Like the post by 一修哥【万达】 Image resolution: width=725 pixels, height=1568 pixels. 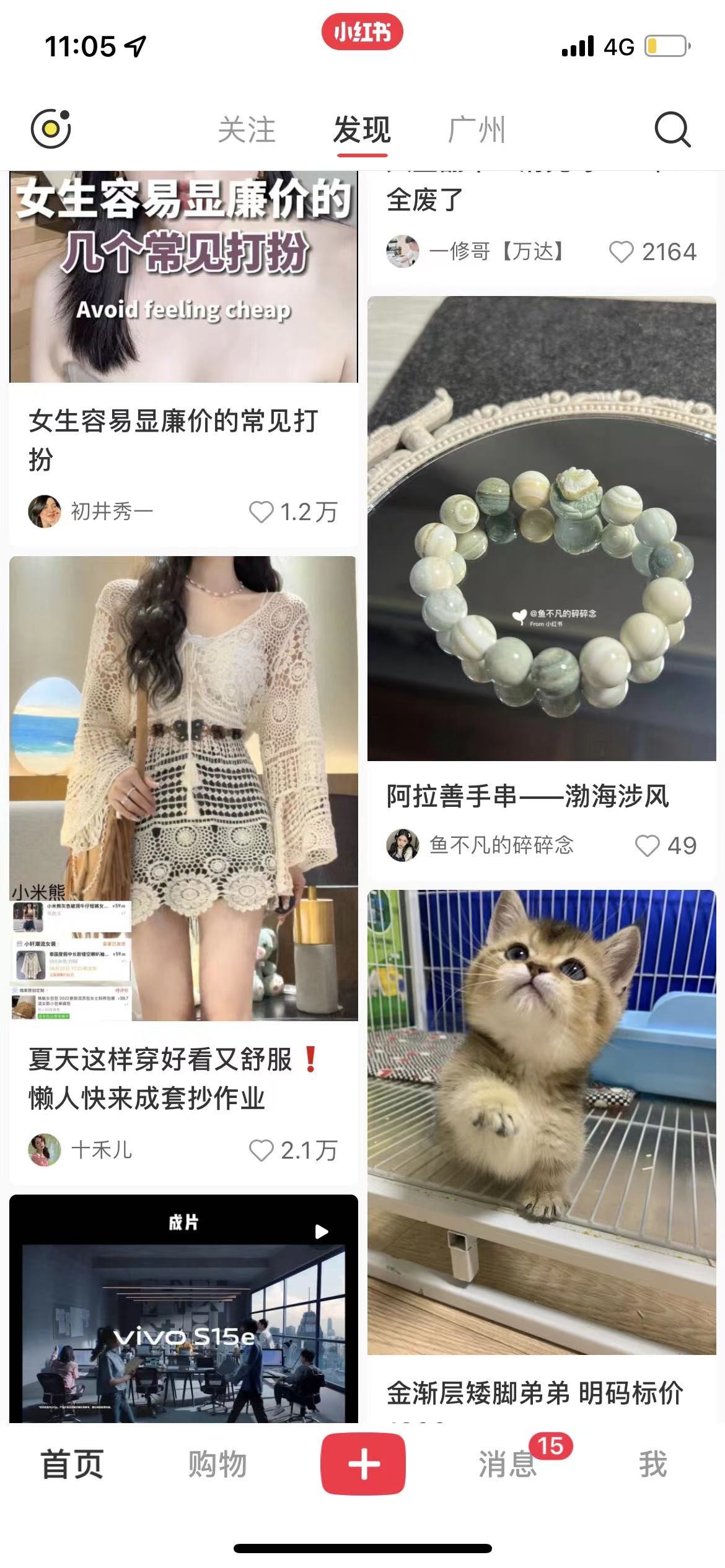click(621, 252)
